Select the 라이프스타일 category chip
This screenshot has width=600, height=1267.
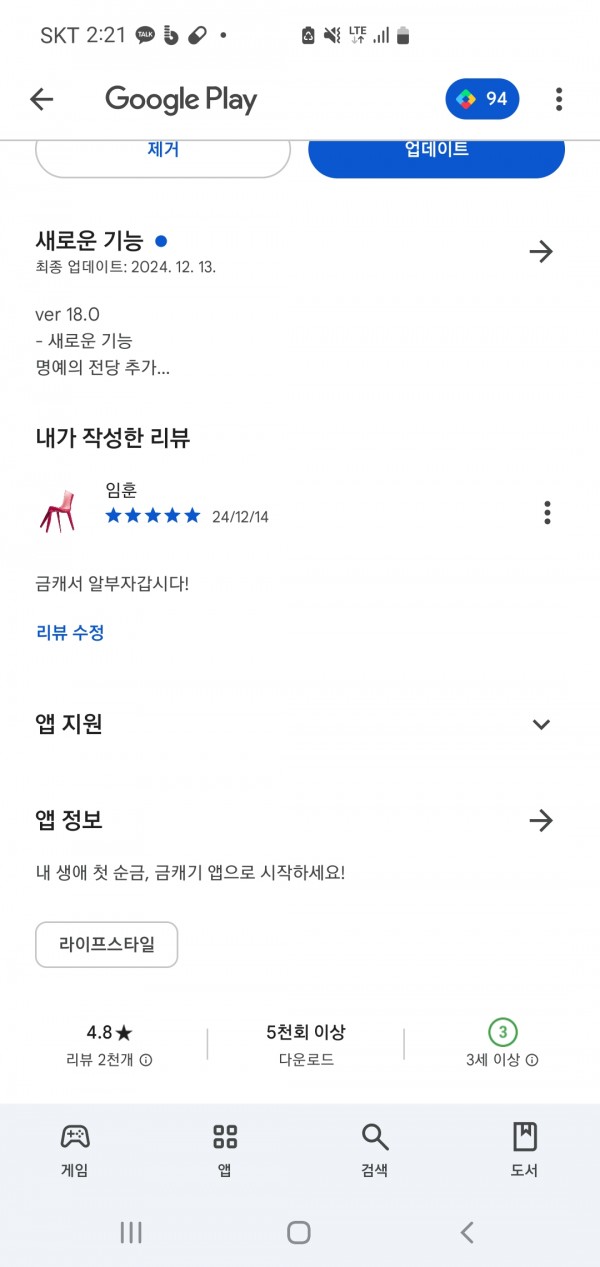click(x=107, y=944)
